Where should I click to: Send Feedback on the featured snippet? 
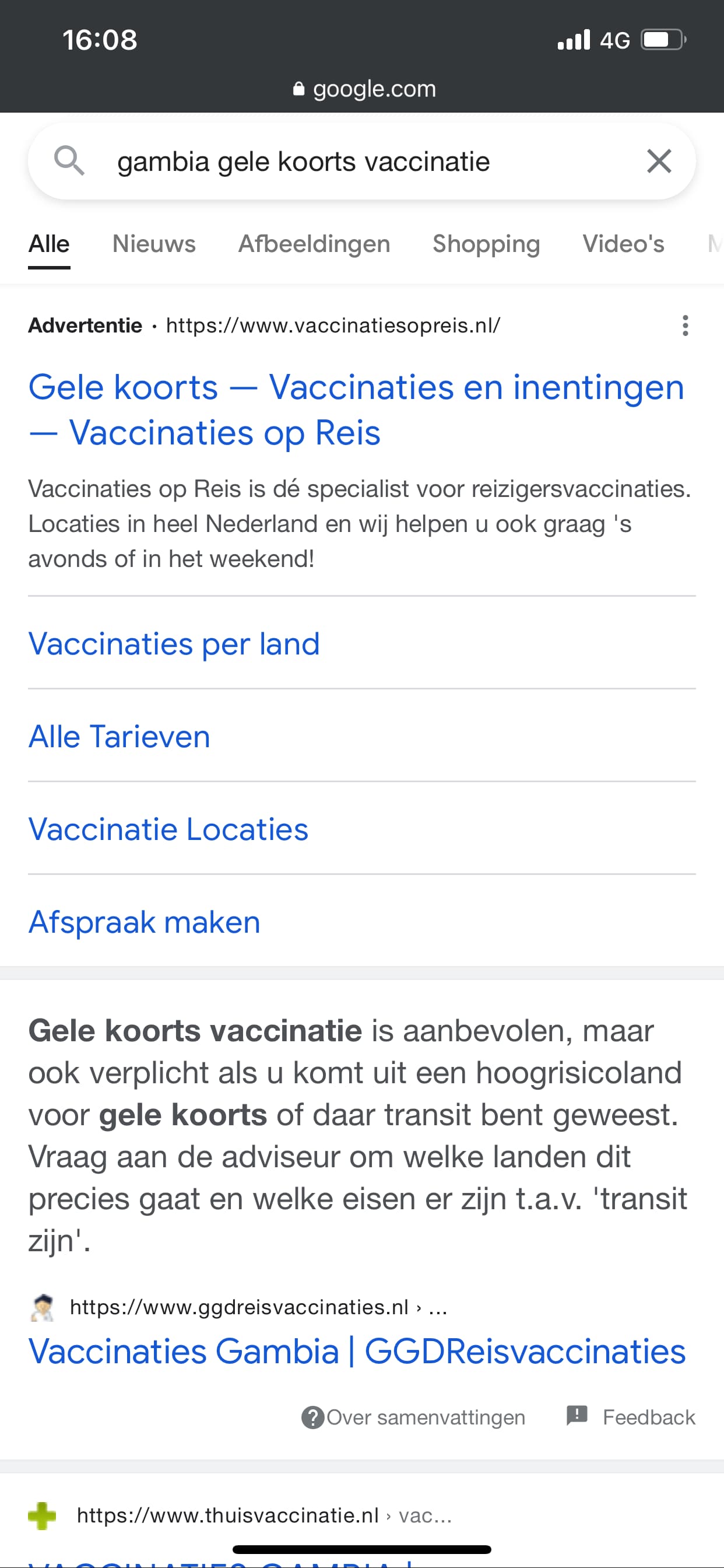pos(631,1417)
